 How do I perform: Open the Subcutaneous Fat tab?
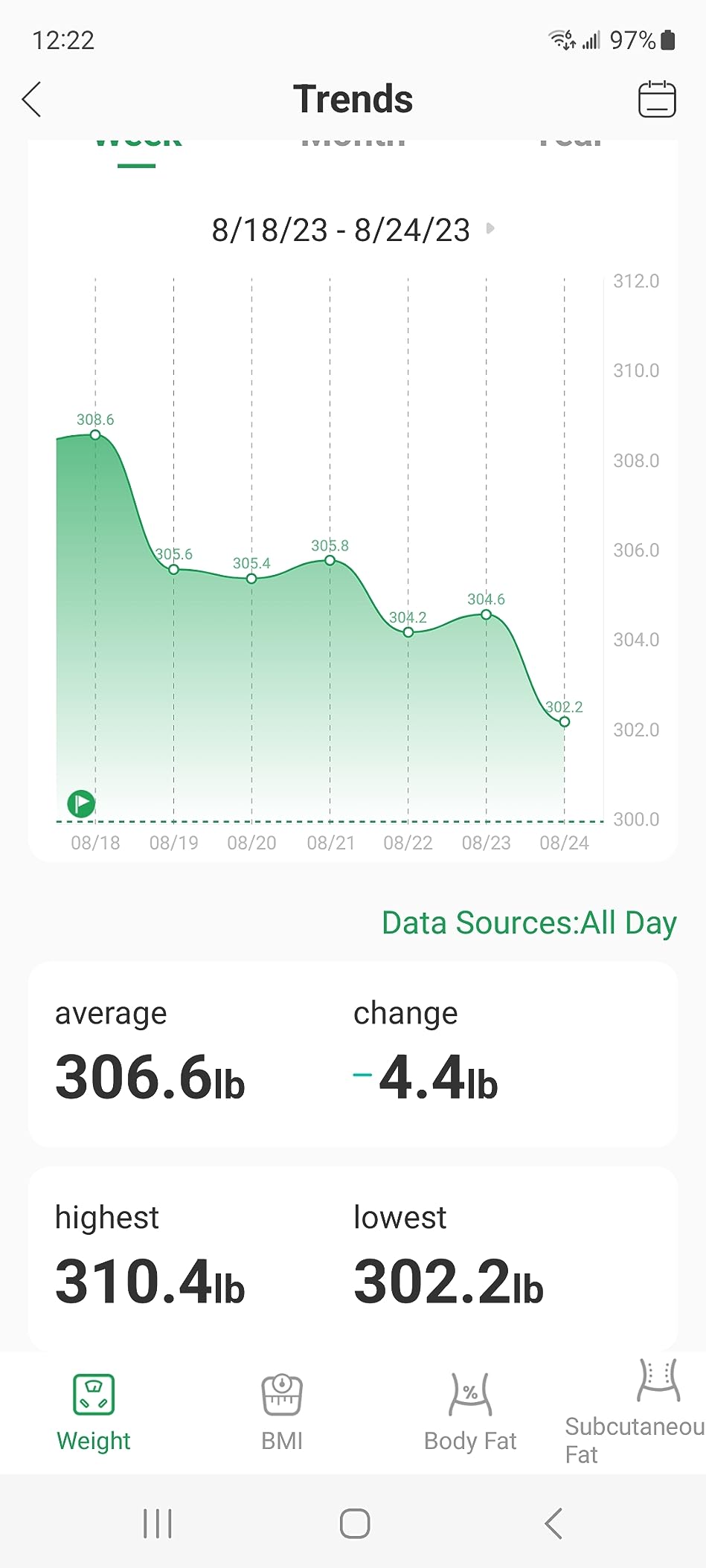[635, 1413]
